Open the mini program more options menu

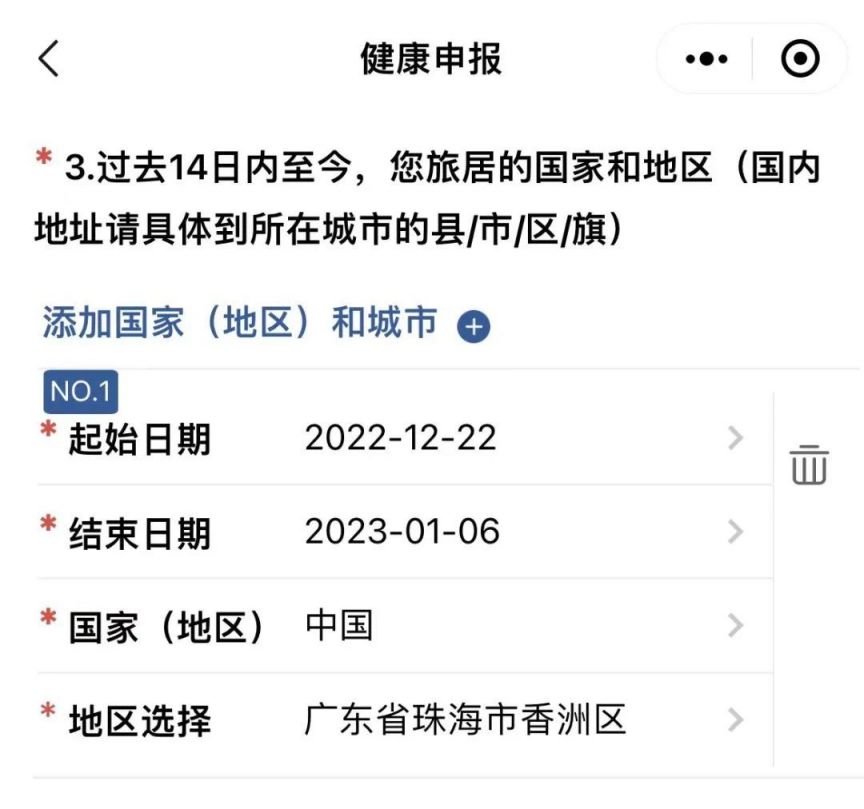(x=707, y=60)
